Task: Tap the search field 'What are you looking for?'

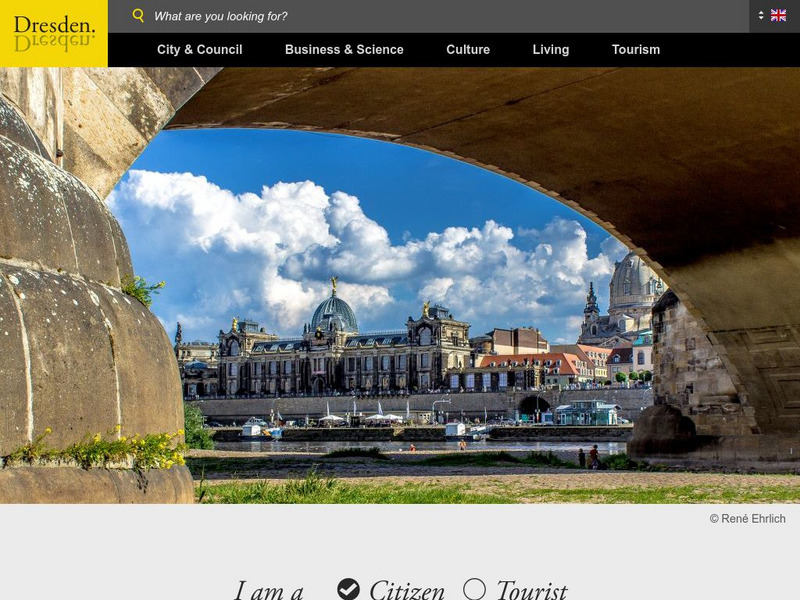Action: (440, 16)
